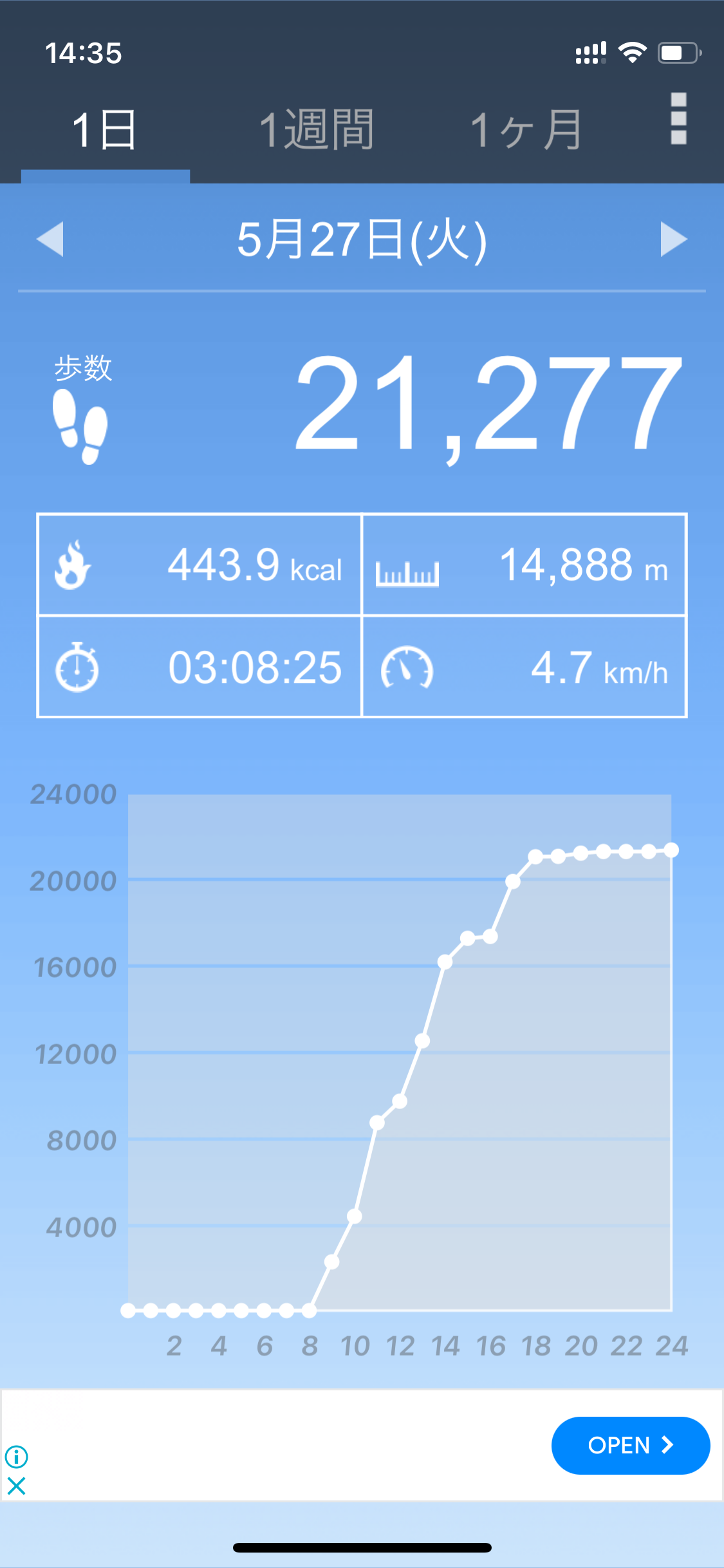Go to the previous day
The width and height of the screenshot is (724, 1568).
50,239
